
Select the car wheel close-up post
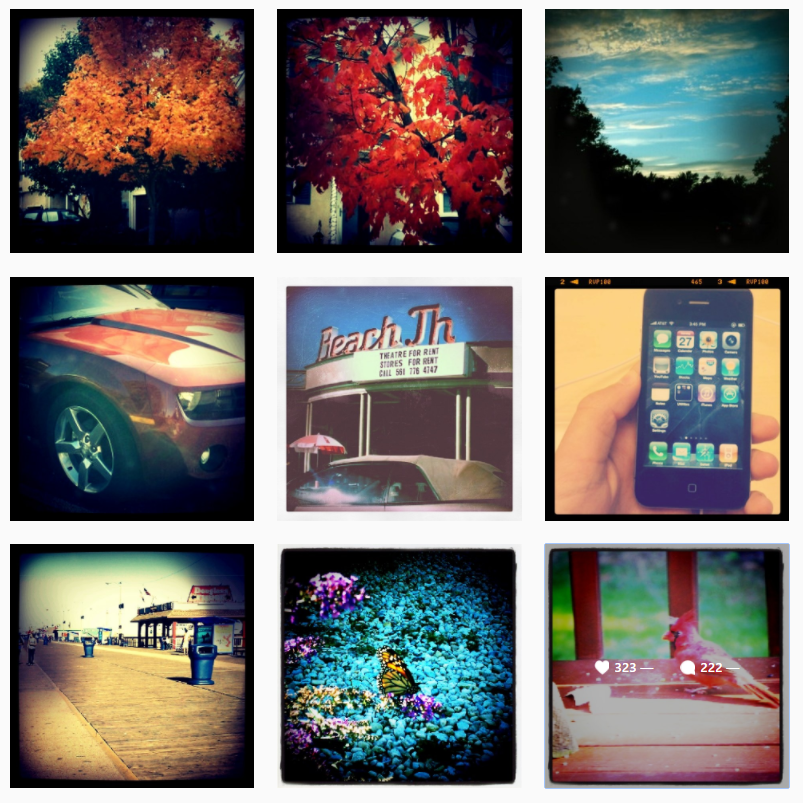132,399
